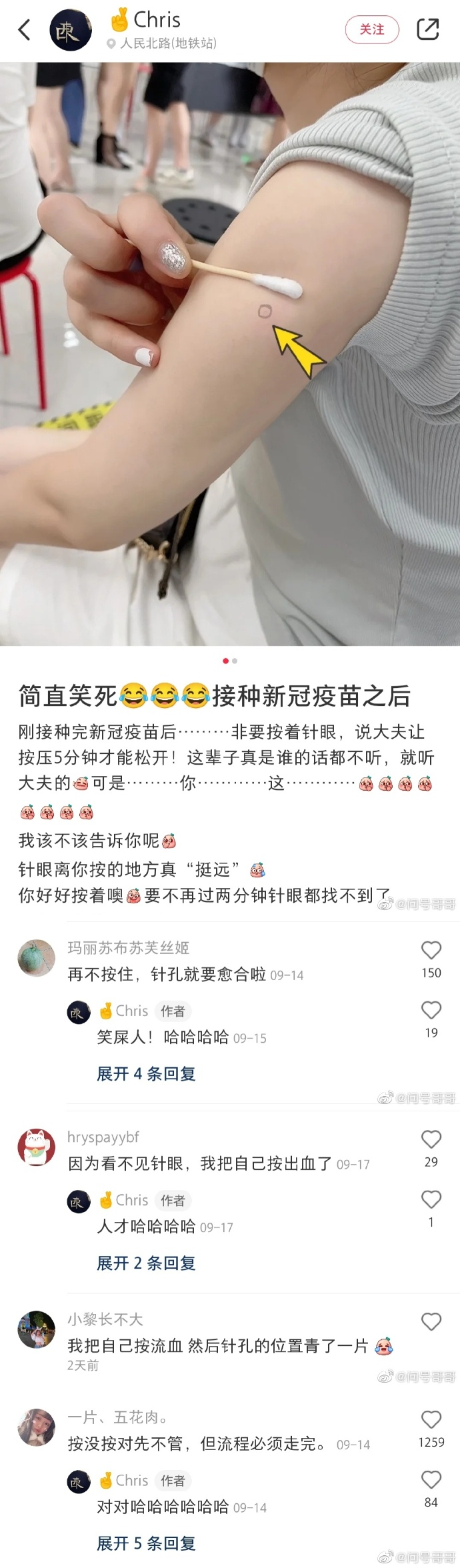Screen dimensions: 460x1568
Task: Like Chris's reply 对对哈哈哈哈哈哈
Action: pos(431,1480)
